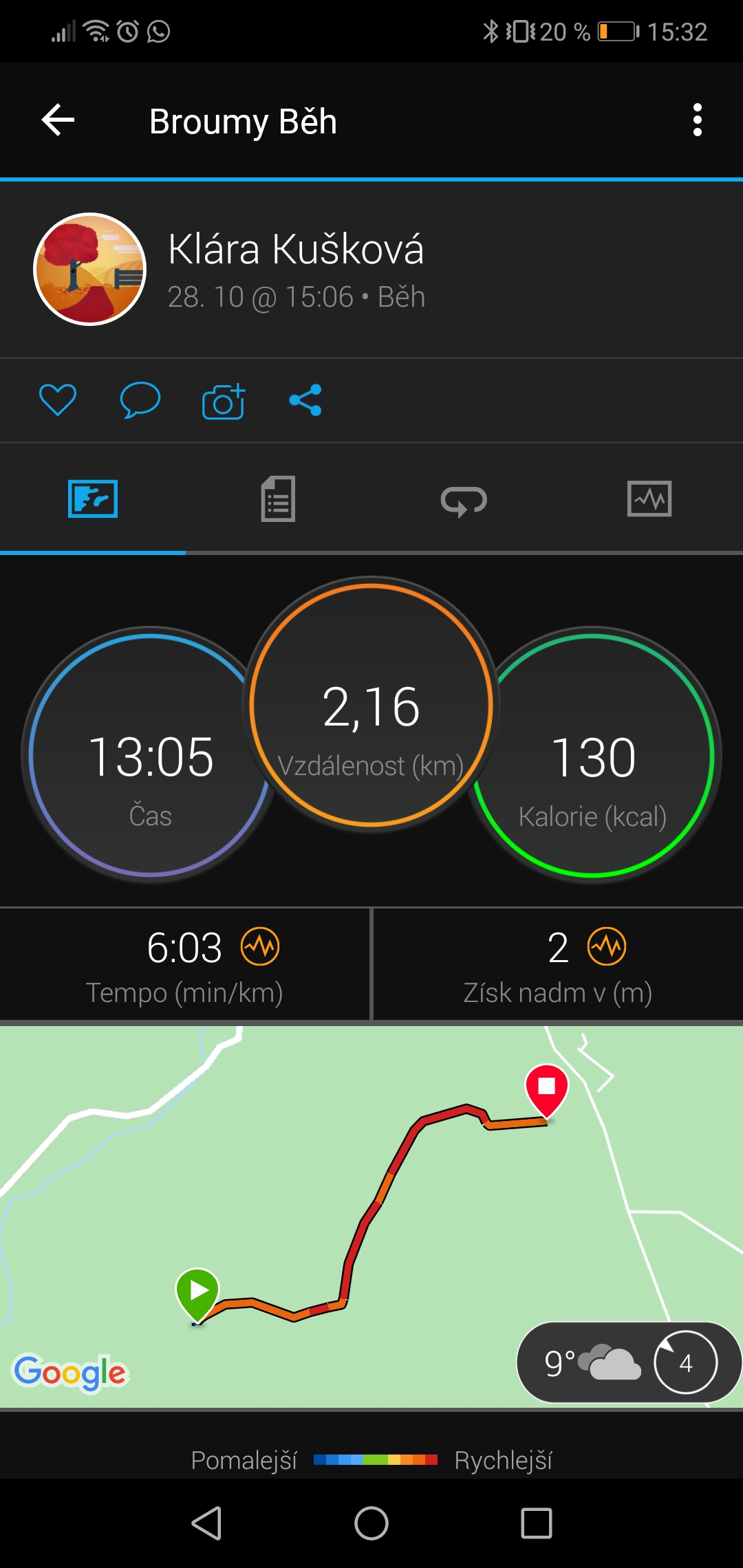Share this run activity
This screenshot has height=1568, width=743.
tap(305, 400)
